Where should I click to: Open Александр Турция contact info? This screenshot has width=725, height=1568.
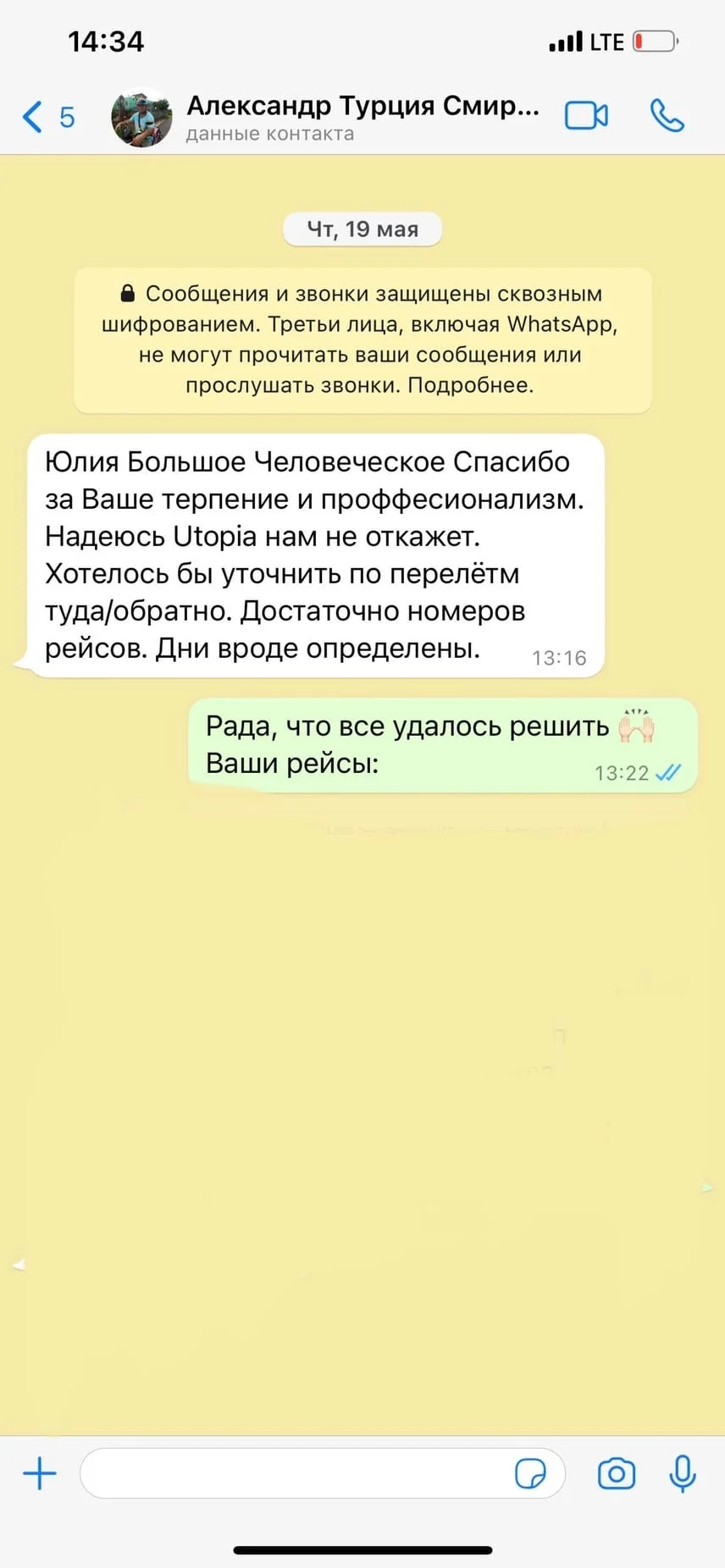(x=362, y=117)
